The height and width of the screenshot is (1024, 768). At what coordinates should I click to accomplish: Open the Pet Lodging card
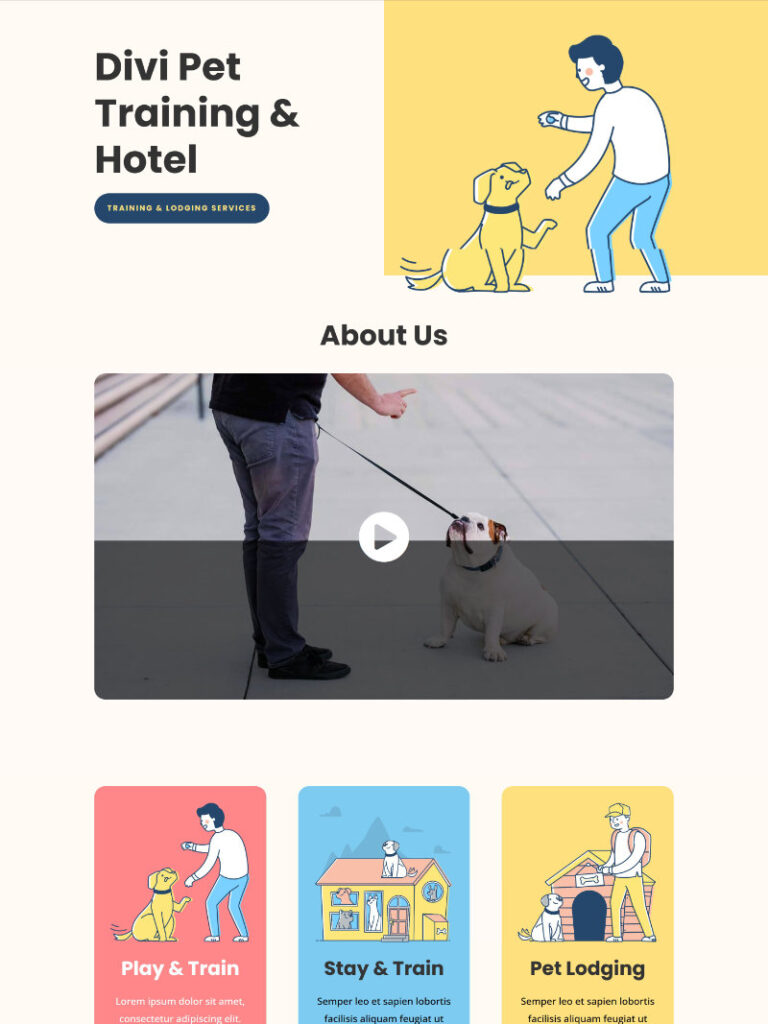pyautogui.click(x=587, y=967)
